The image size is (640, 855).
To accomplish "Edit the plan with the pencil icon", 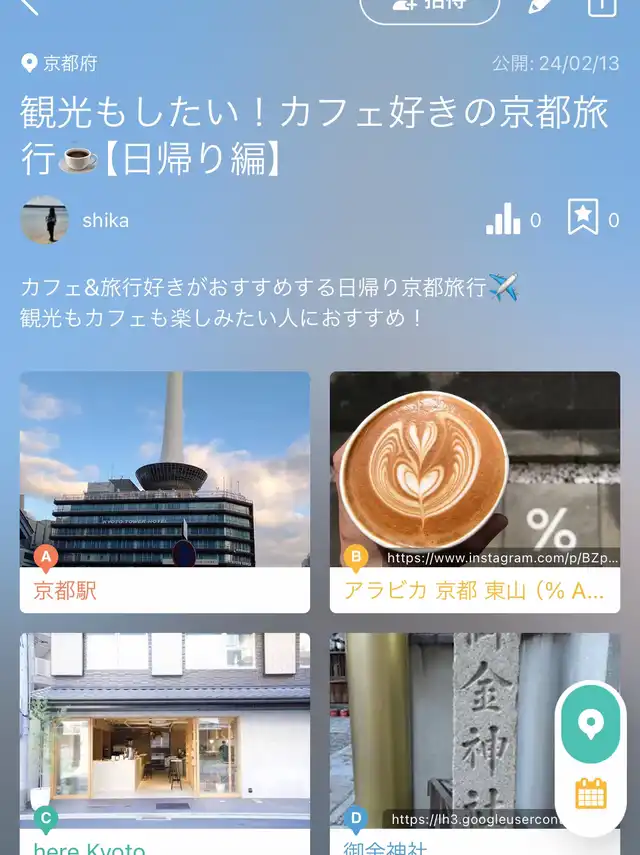I will point(541,6).
